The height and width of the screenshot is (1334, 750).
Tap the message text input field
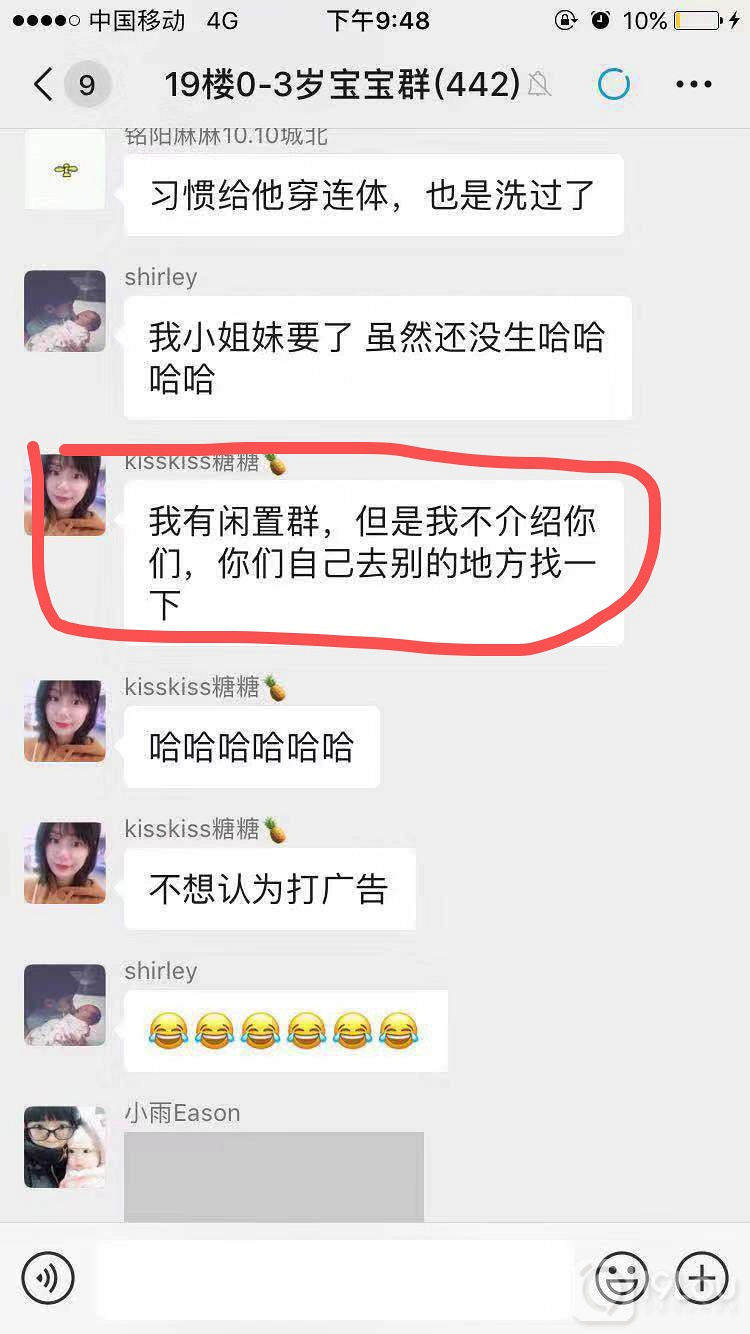(x=335, y=1277)
